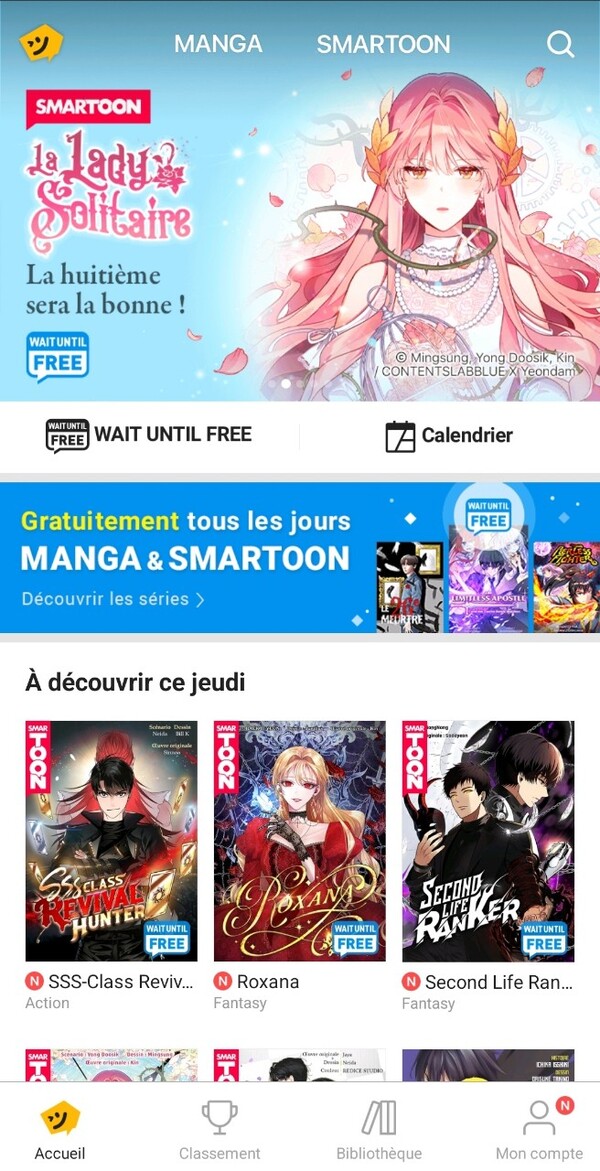Open the search magnifier icon
This screenshot has height=1171, width=600.
tap(560, 44)
